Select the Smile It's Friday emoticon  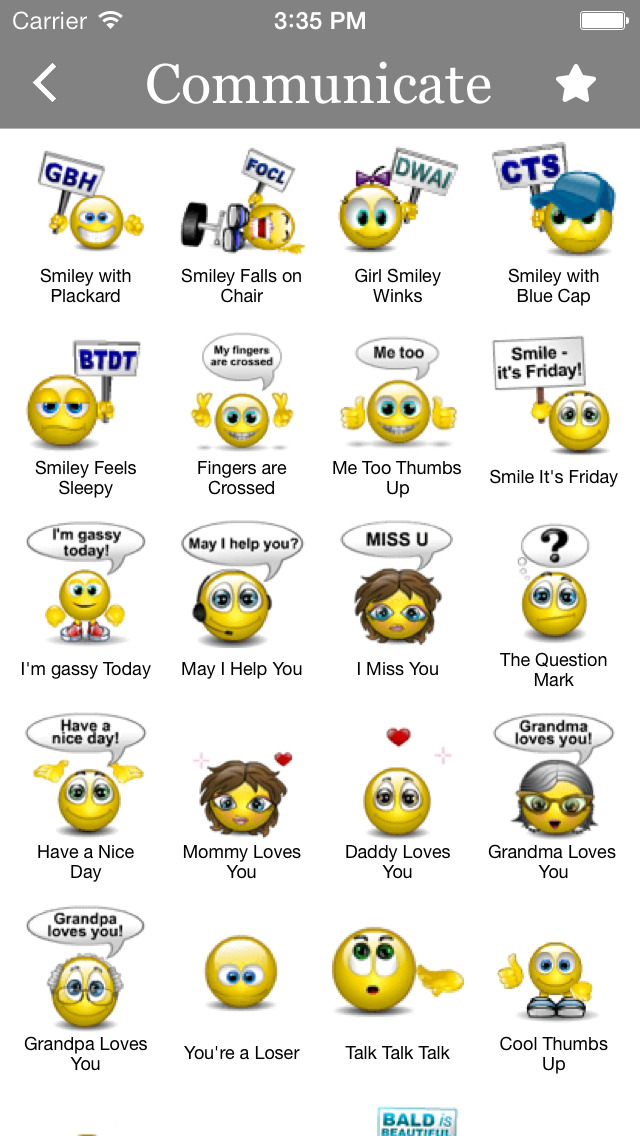click(553, 397)
